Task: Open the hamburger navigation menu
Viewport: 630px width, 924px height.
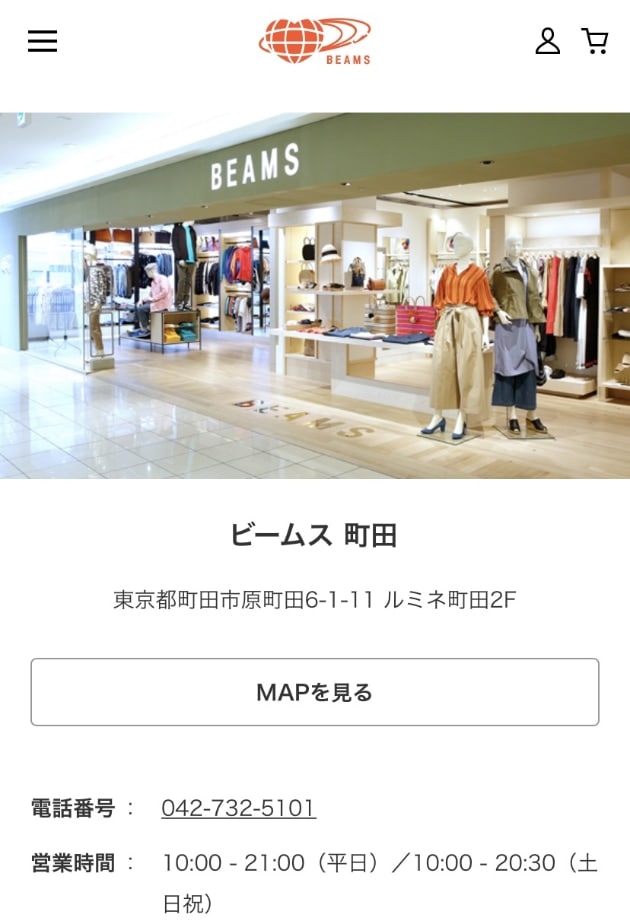Action: 42,41
